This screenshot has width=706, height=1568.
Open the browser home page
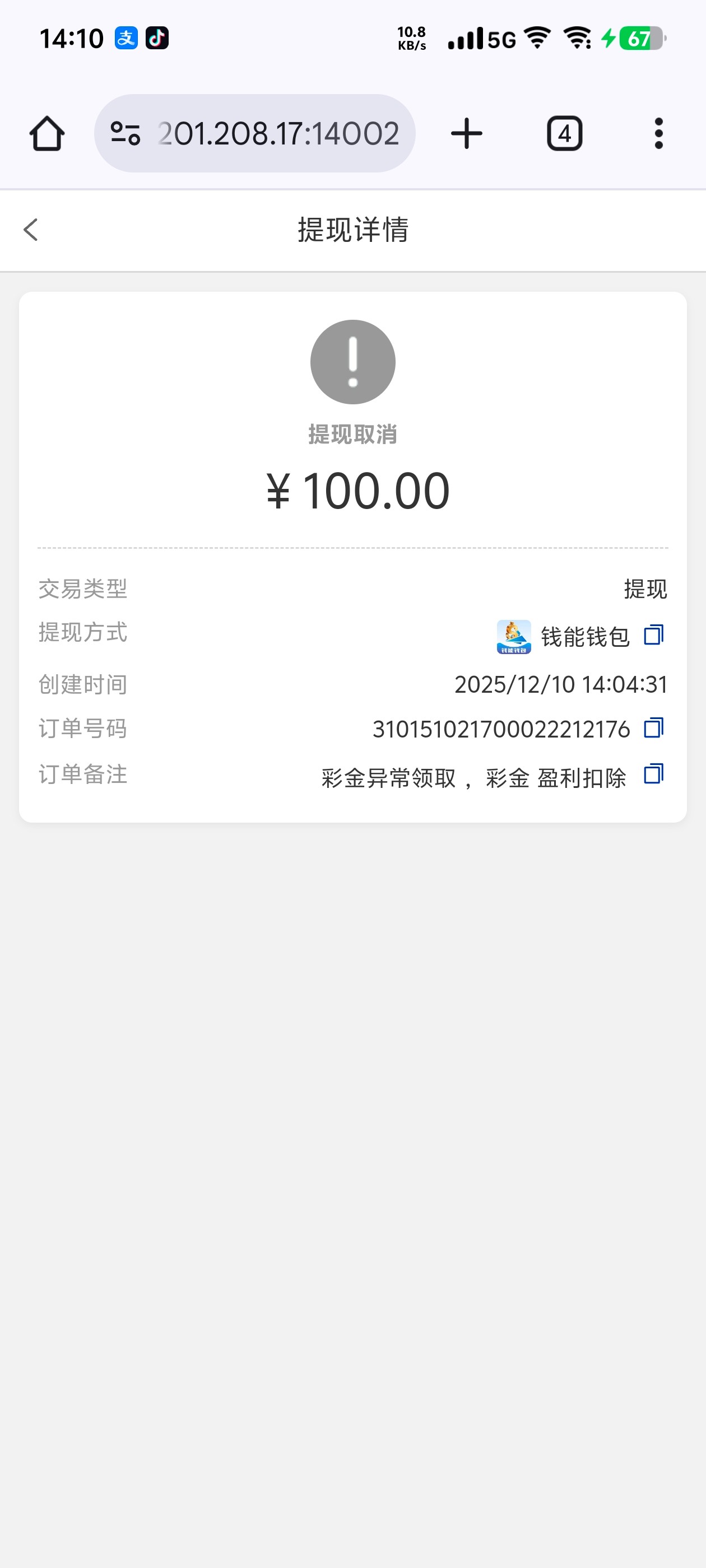[x=47, y=133]
